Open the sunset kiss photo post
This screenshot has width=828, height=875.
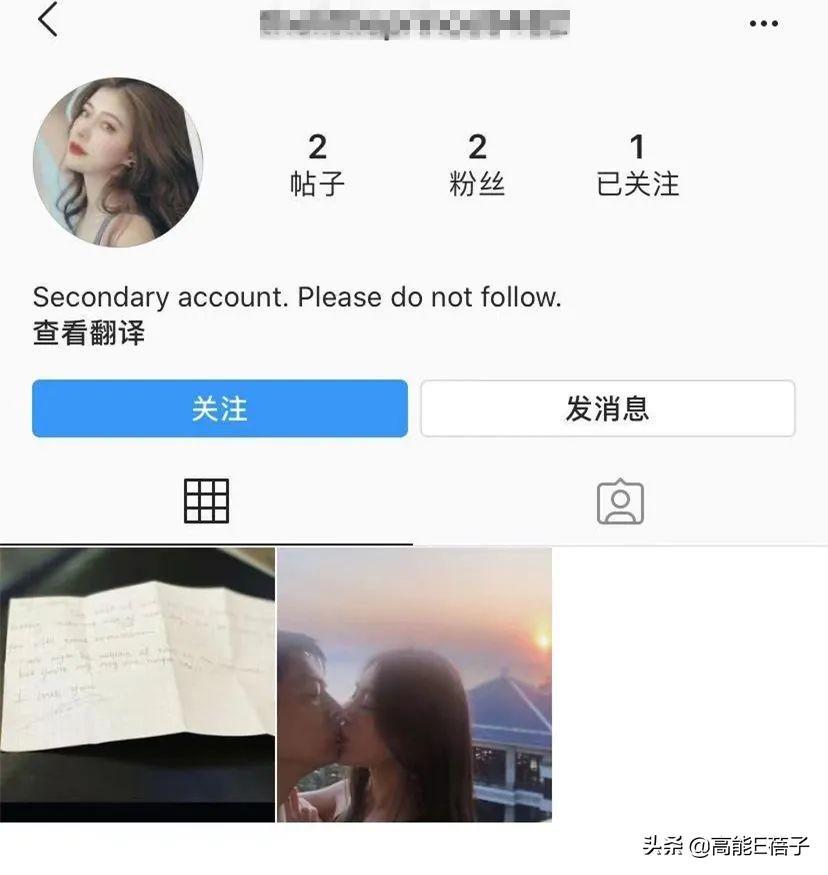pos(414,684)
